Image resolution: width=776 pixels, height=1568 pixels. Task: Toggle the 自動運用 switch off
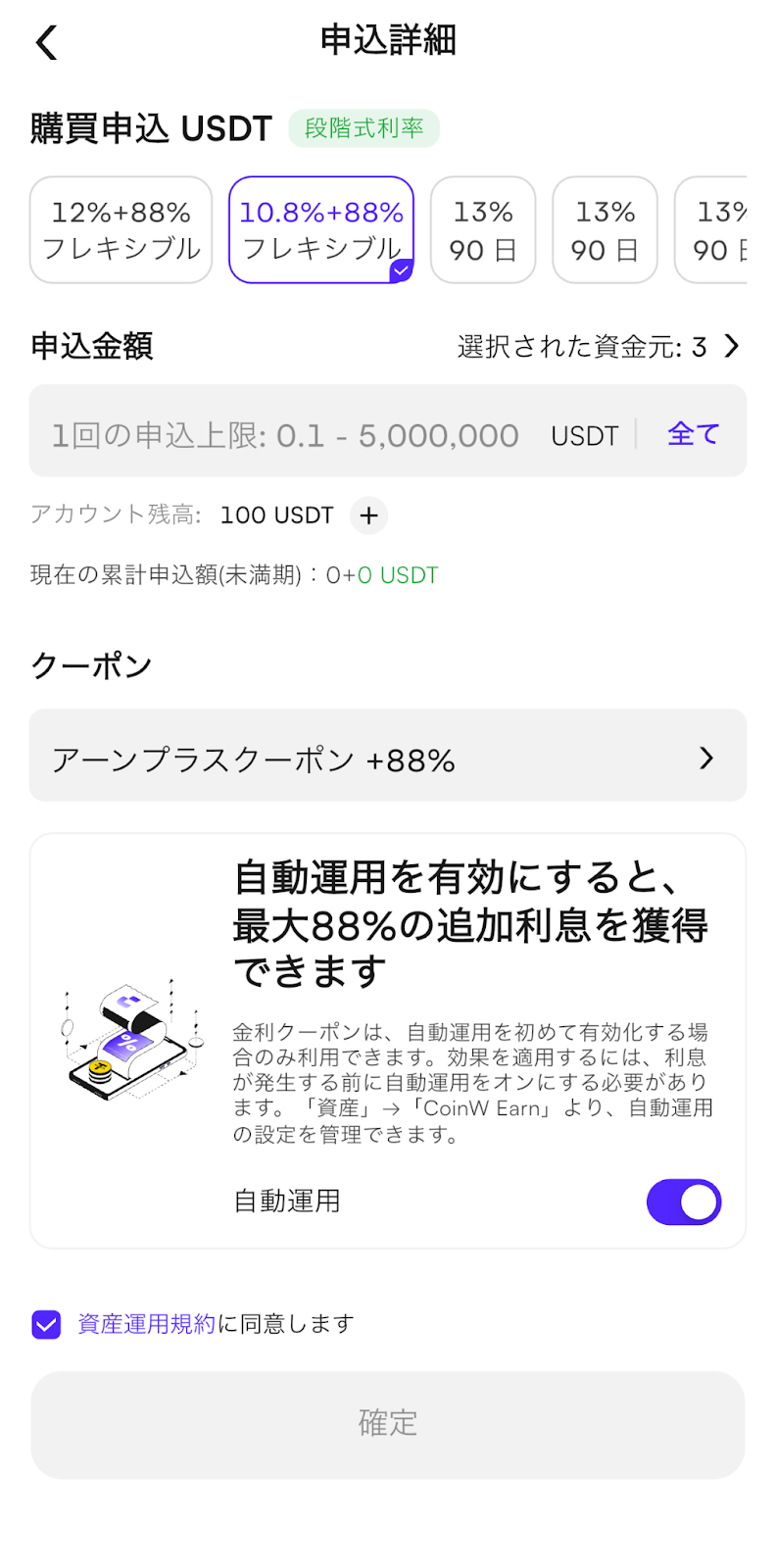[x=683, y=1201]
